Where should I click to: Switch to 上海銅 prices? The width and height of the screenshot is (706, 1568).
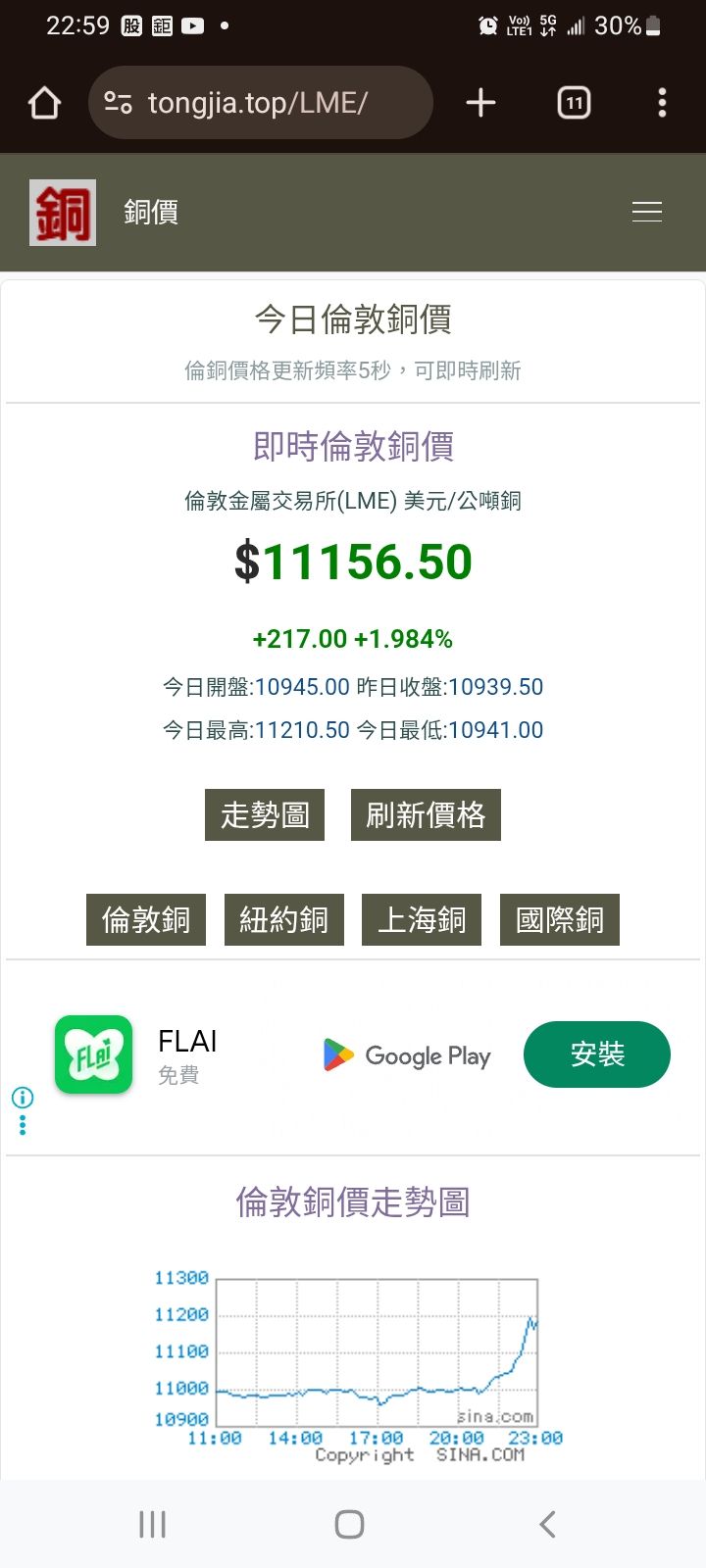(422, 919)
